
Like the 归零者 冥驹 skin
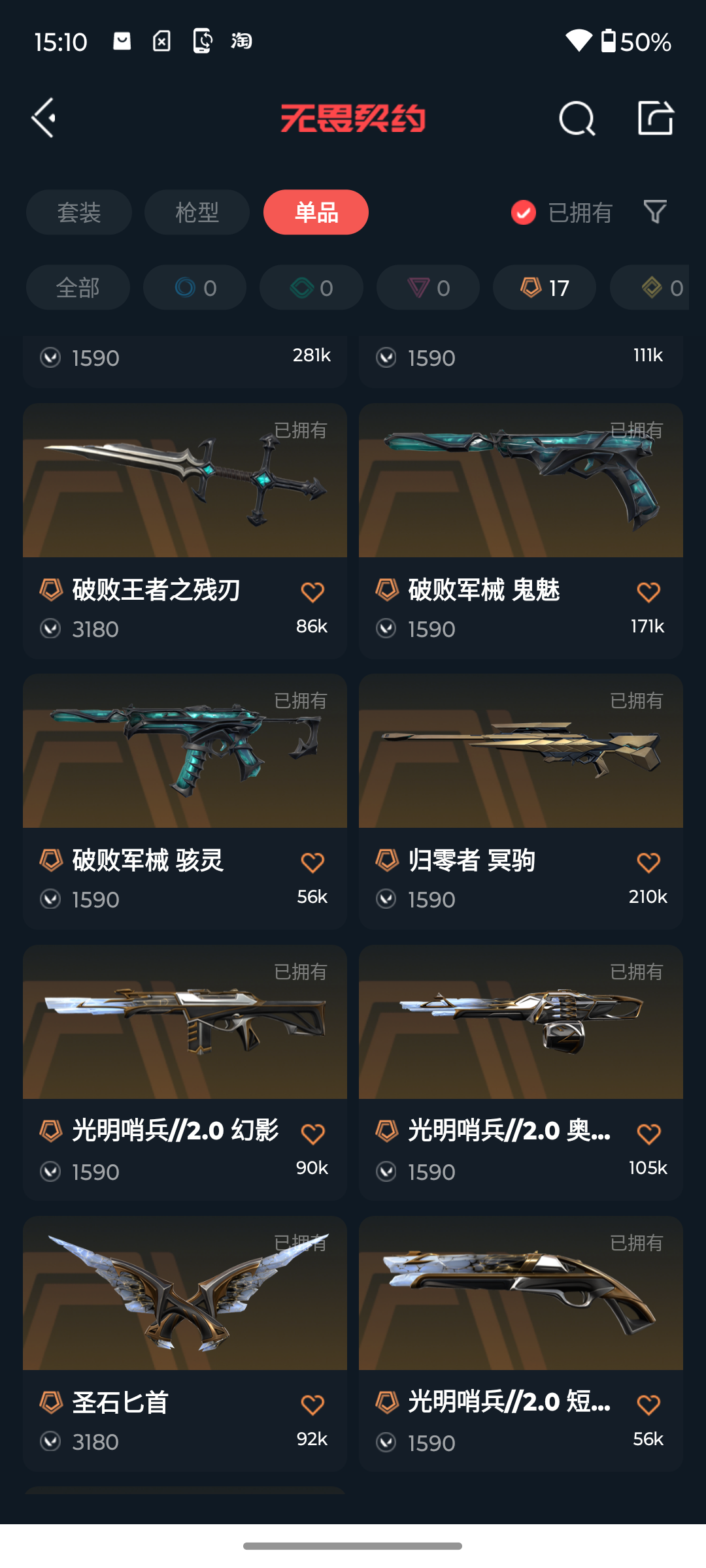648,862
